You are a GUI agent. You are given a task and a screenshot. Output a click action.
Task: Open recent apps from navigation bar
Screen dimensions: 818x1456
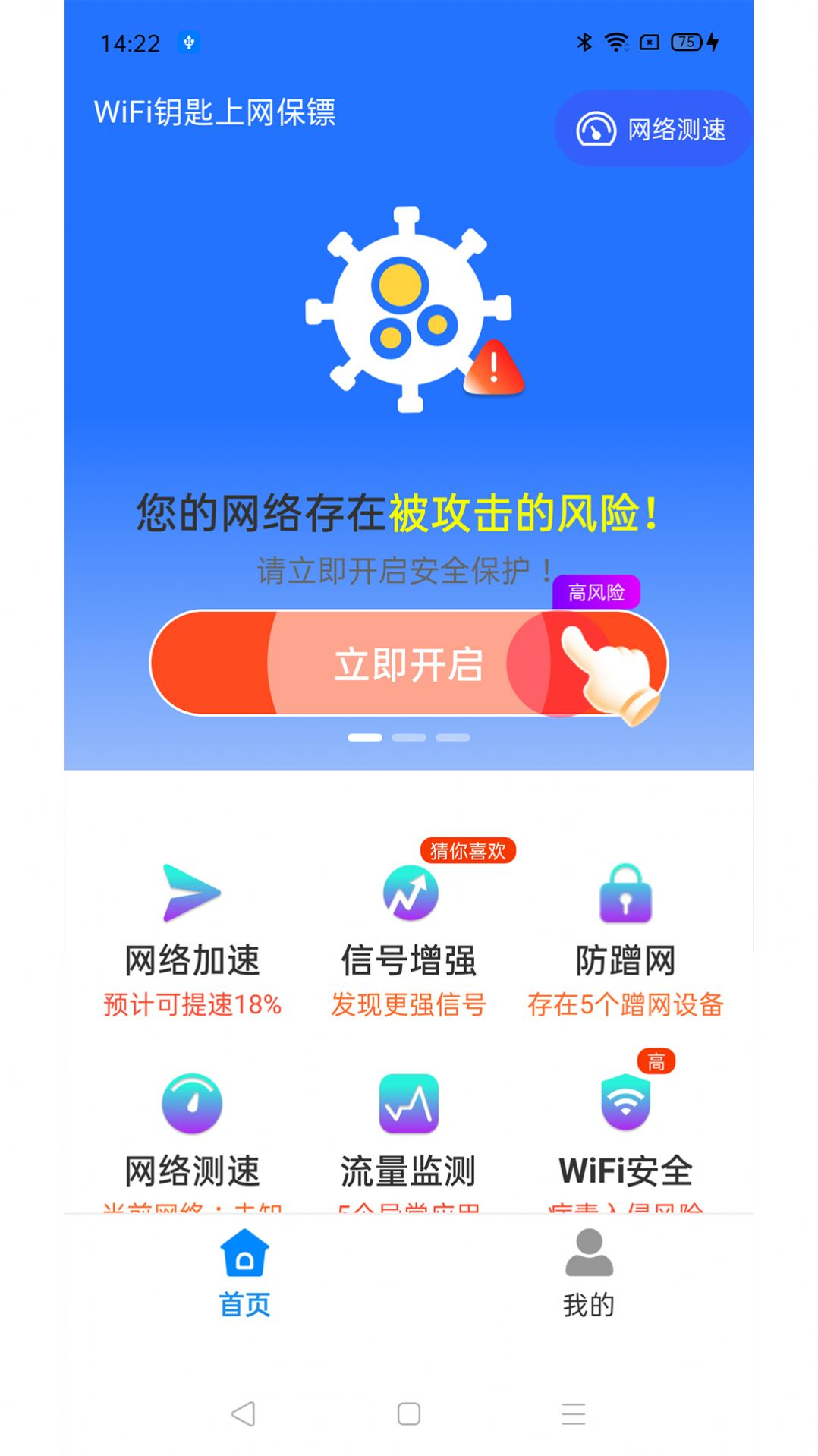pos(573,1413)
